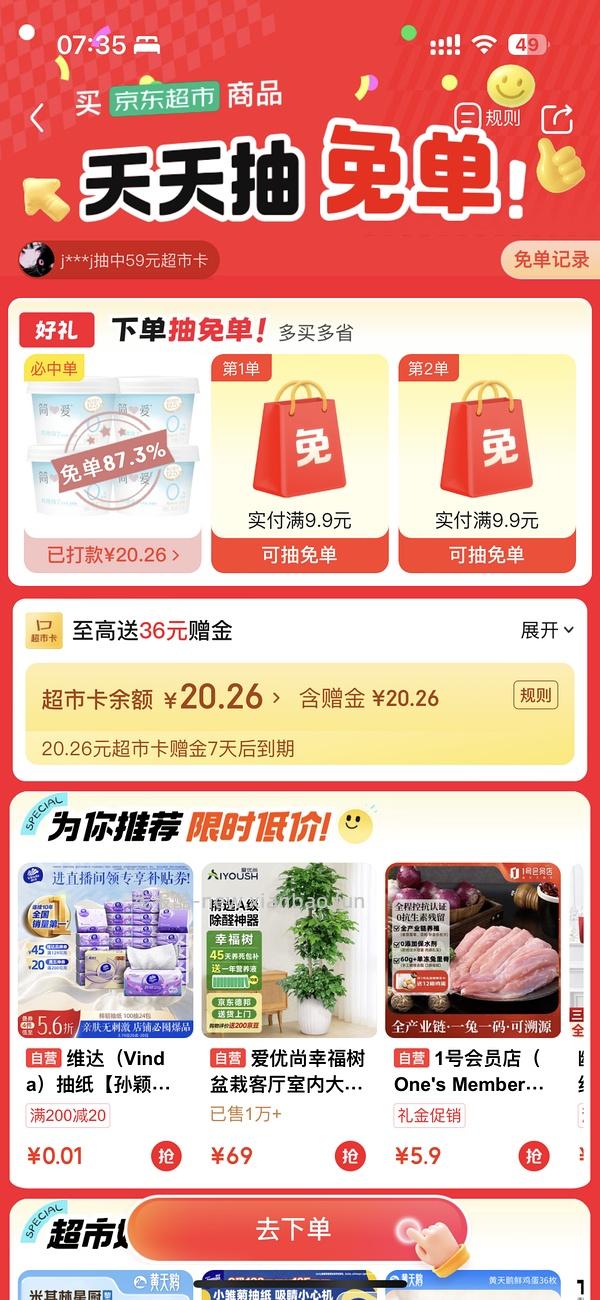The width and height of the screenshot is (600, 1300).
Task: Tap 可抽免单 under 第1单
Action: (299, 555)
